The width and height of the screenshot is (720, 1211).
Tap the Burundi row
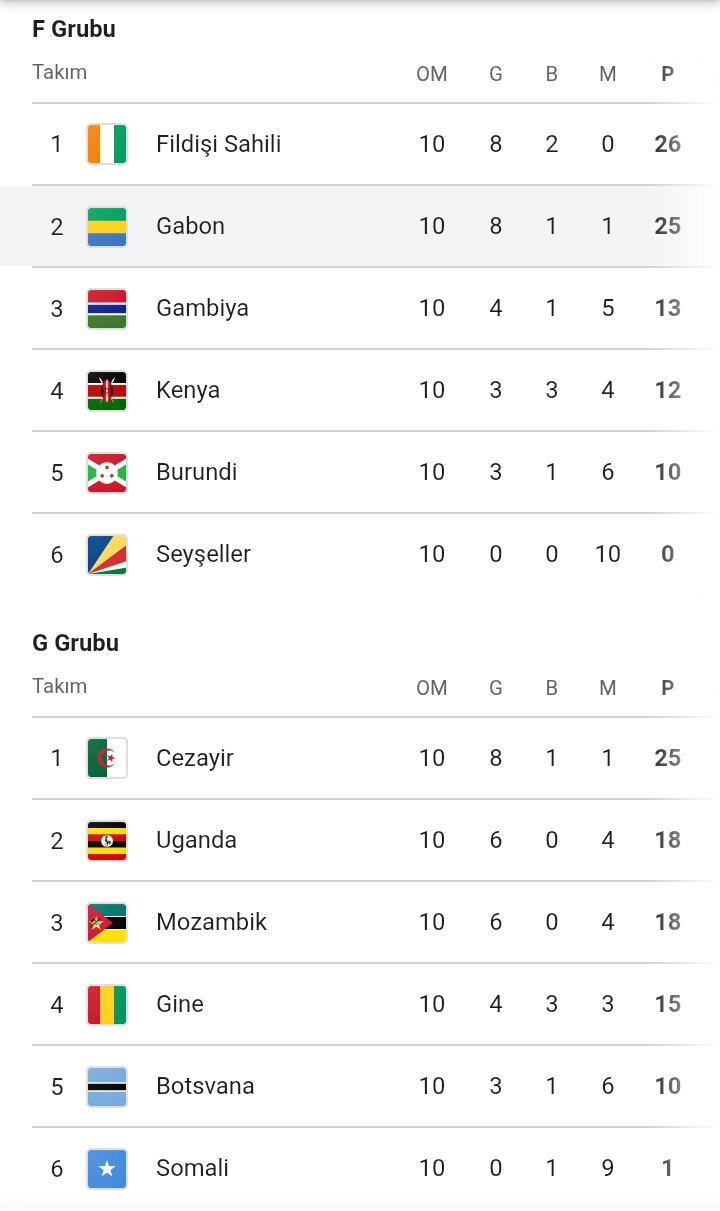(196, 472)
